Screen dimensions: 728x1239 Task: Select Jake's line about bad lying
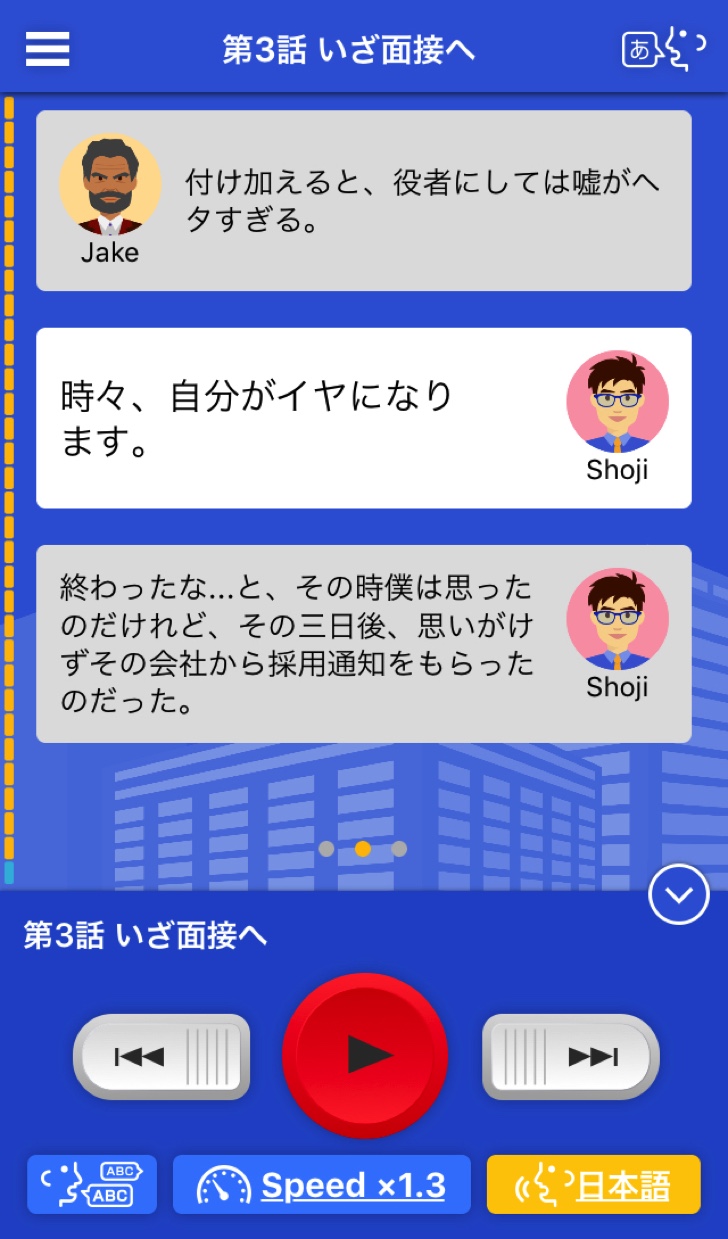(x=364, y=200)
